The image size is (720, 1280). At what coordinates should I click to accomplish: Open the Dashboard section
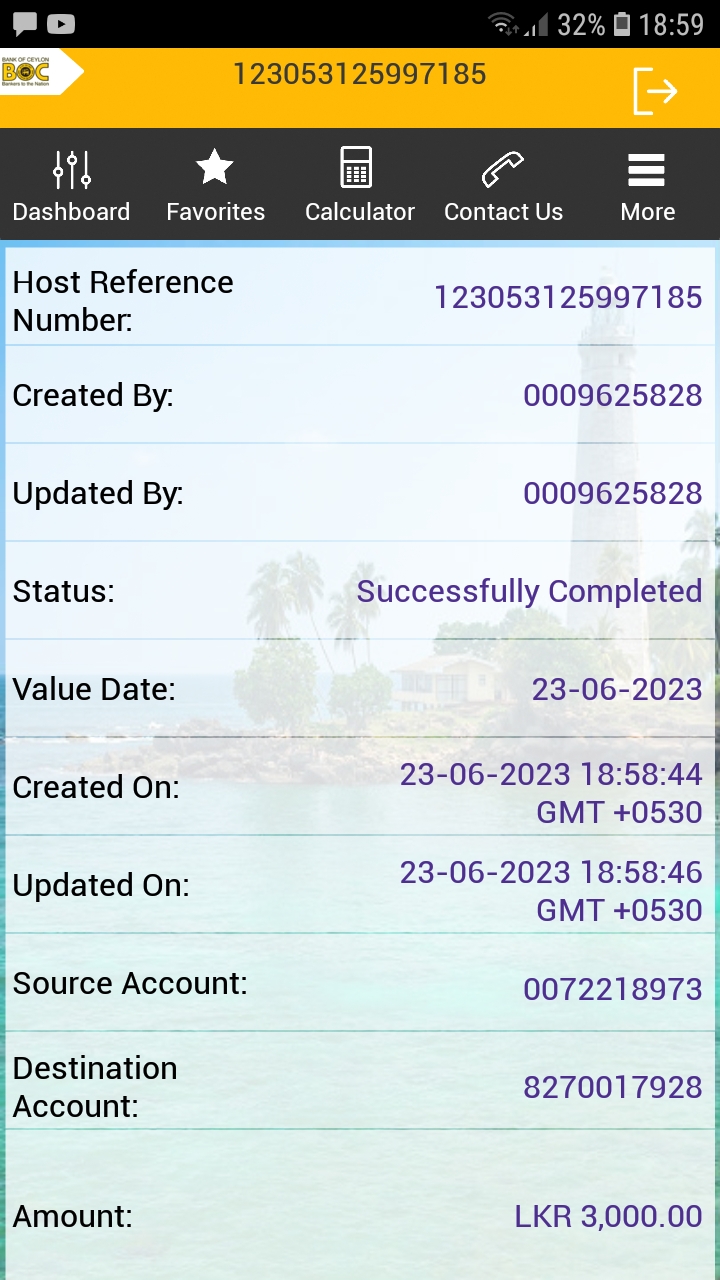(x=72, y=186)
